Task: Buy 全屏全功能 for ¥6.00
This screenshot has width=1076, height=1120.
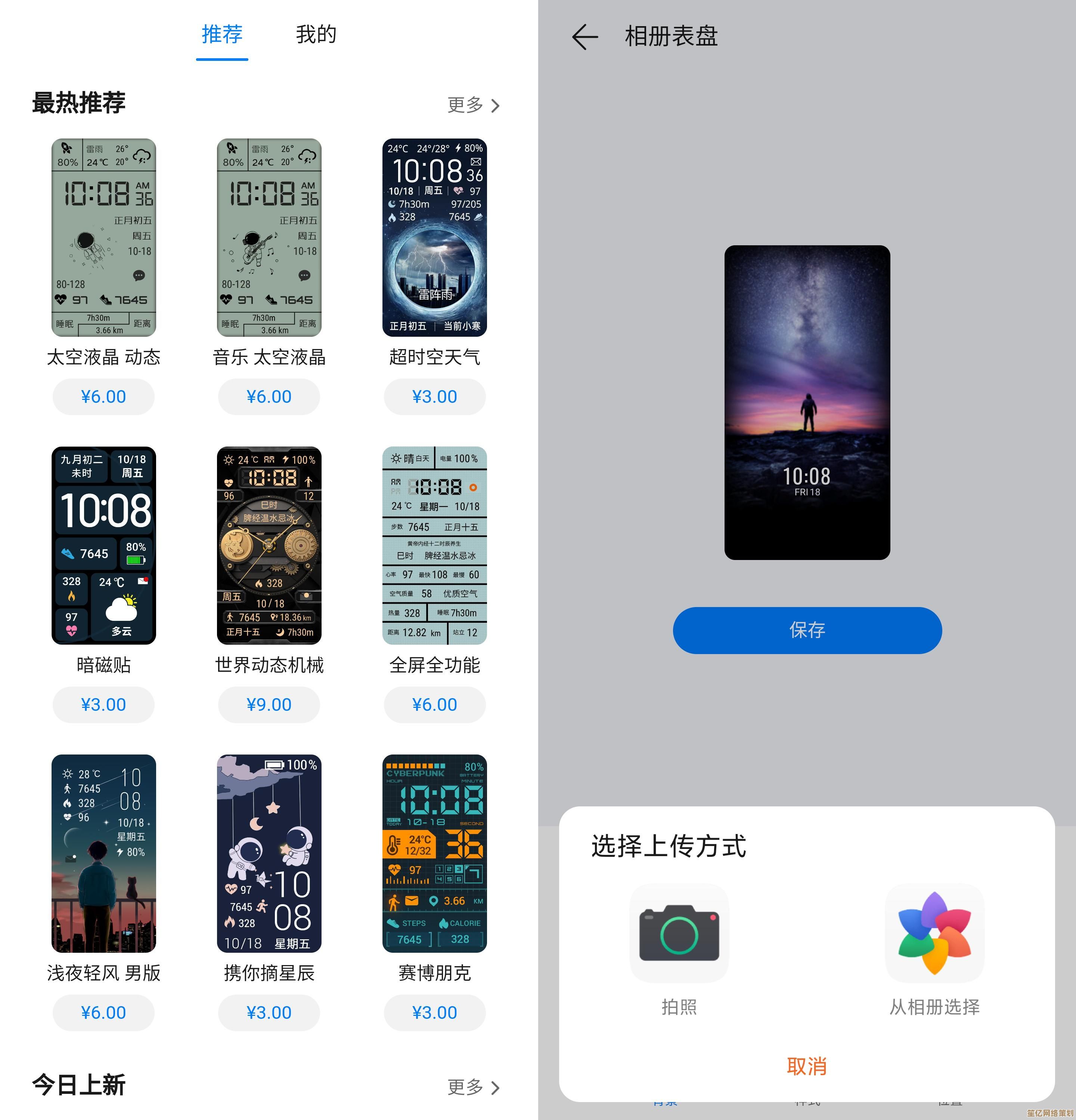Action: 434,704
